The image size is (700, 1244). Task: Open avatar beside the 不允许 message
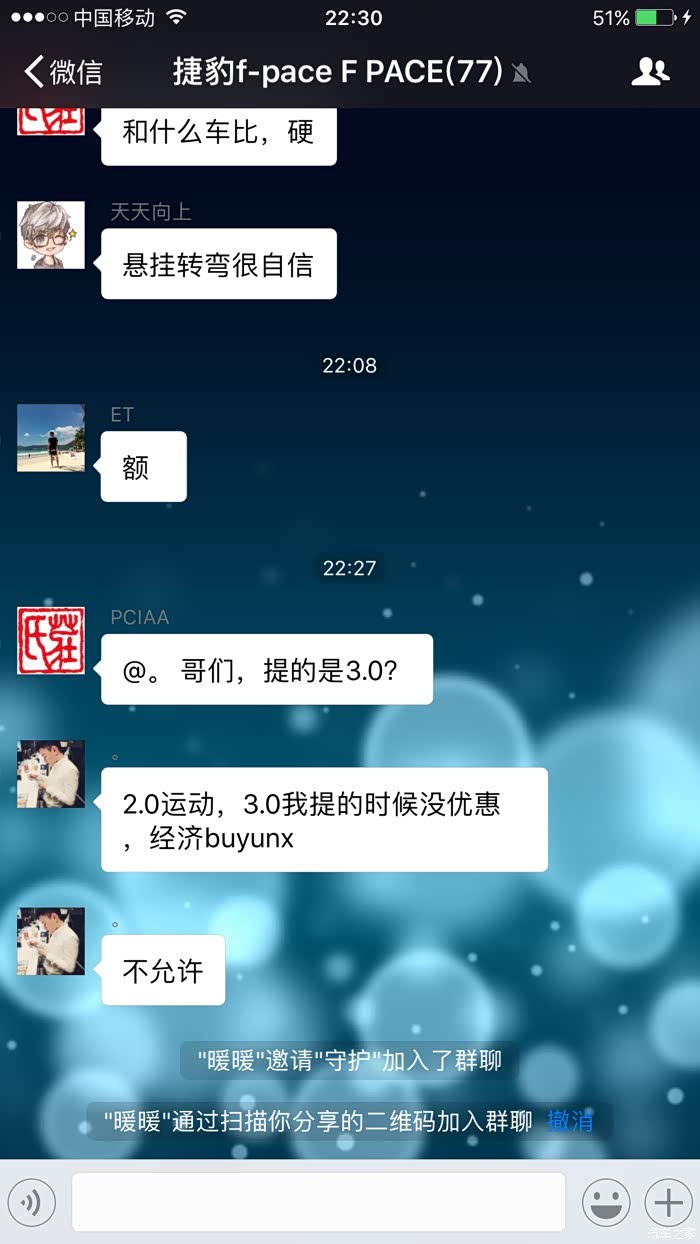(x=51, y=942)
